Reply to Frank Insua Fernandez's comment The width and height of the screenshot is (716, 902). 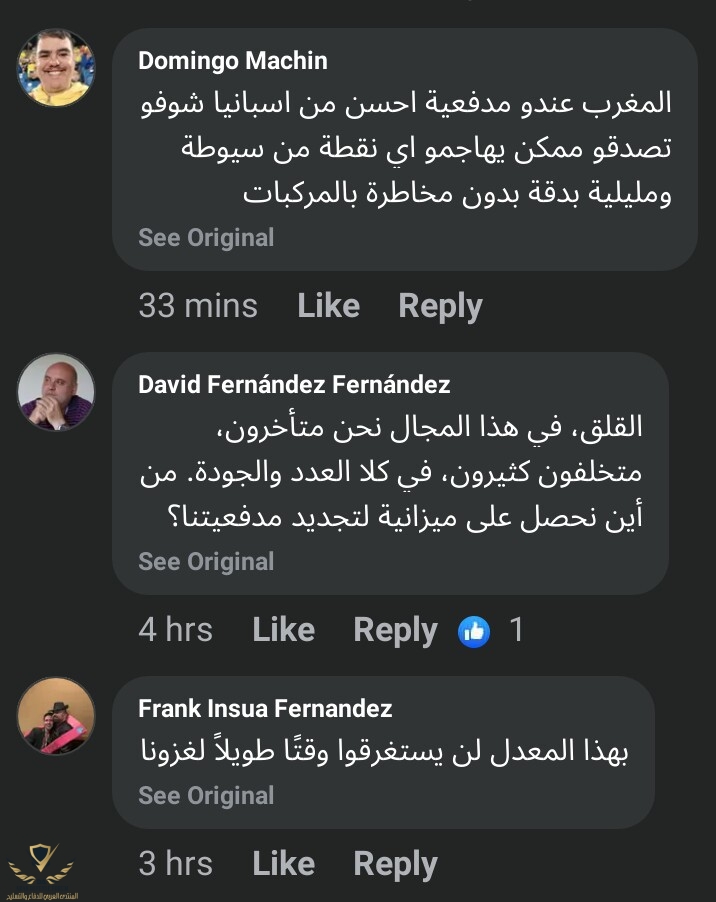395,864
